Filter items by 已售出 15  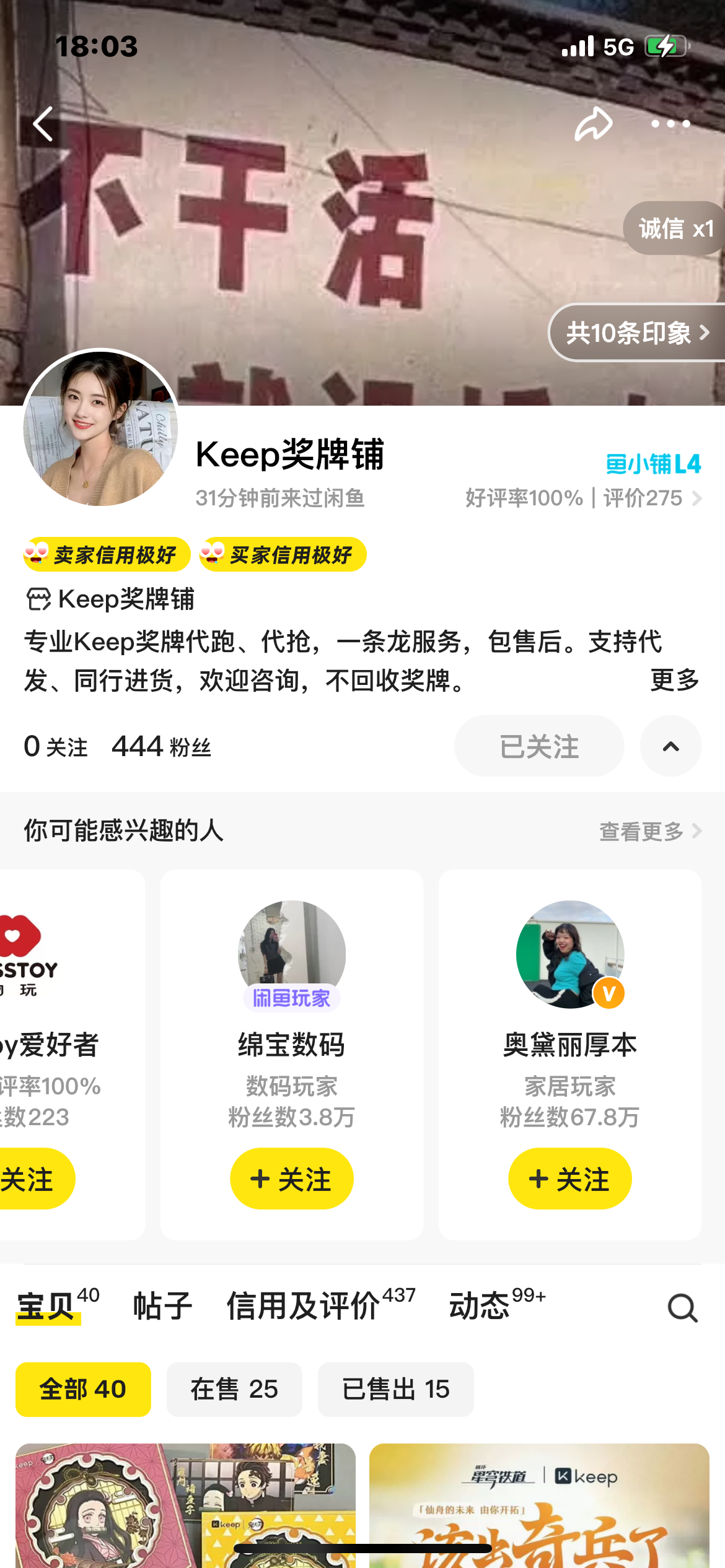(x=396, y=1389)
